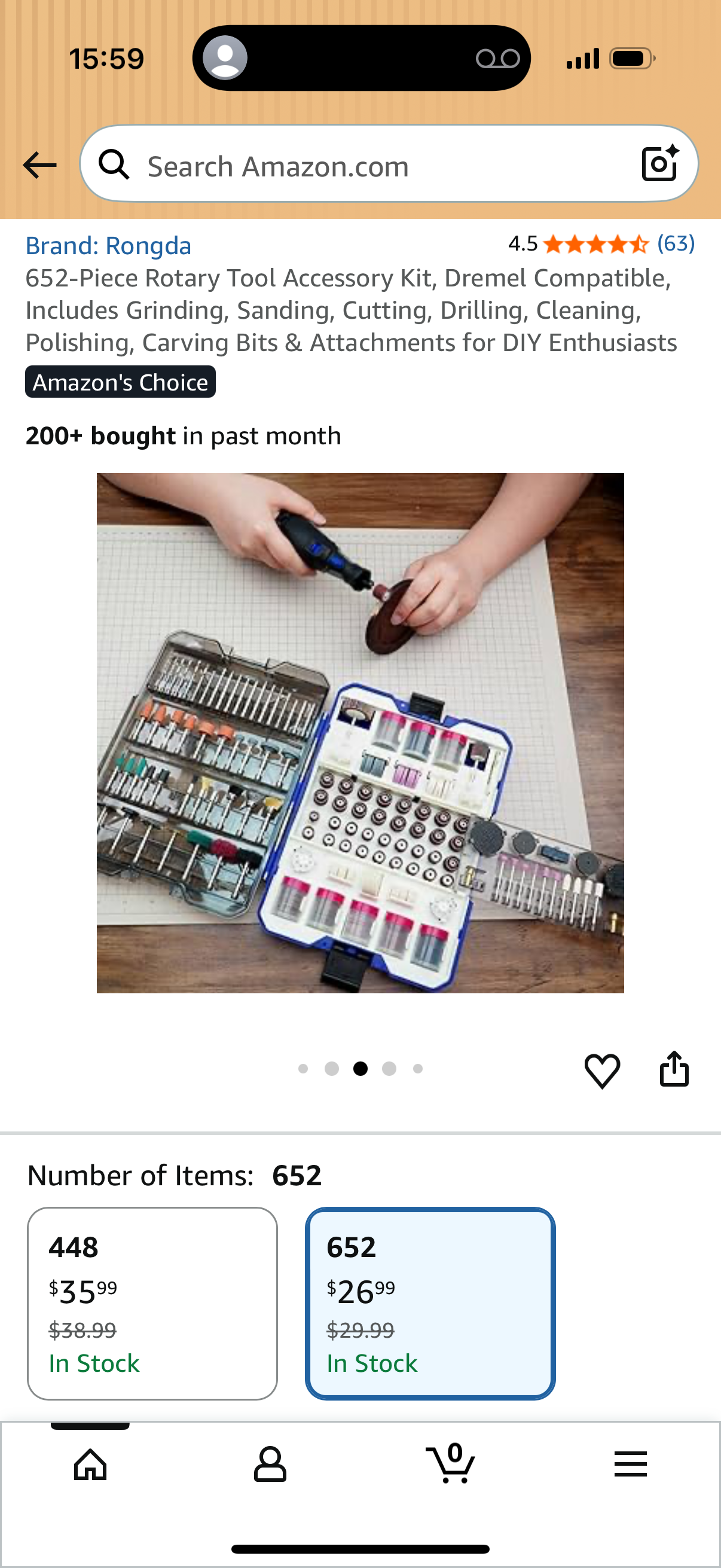The height and width of the screenshot is (1568, 721).
Task: Share this product
Action: (x=674, y=1069)
